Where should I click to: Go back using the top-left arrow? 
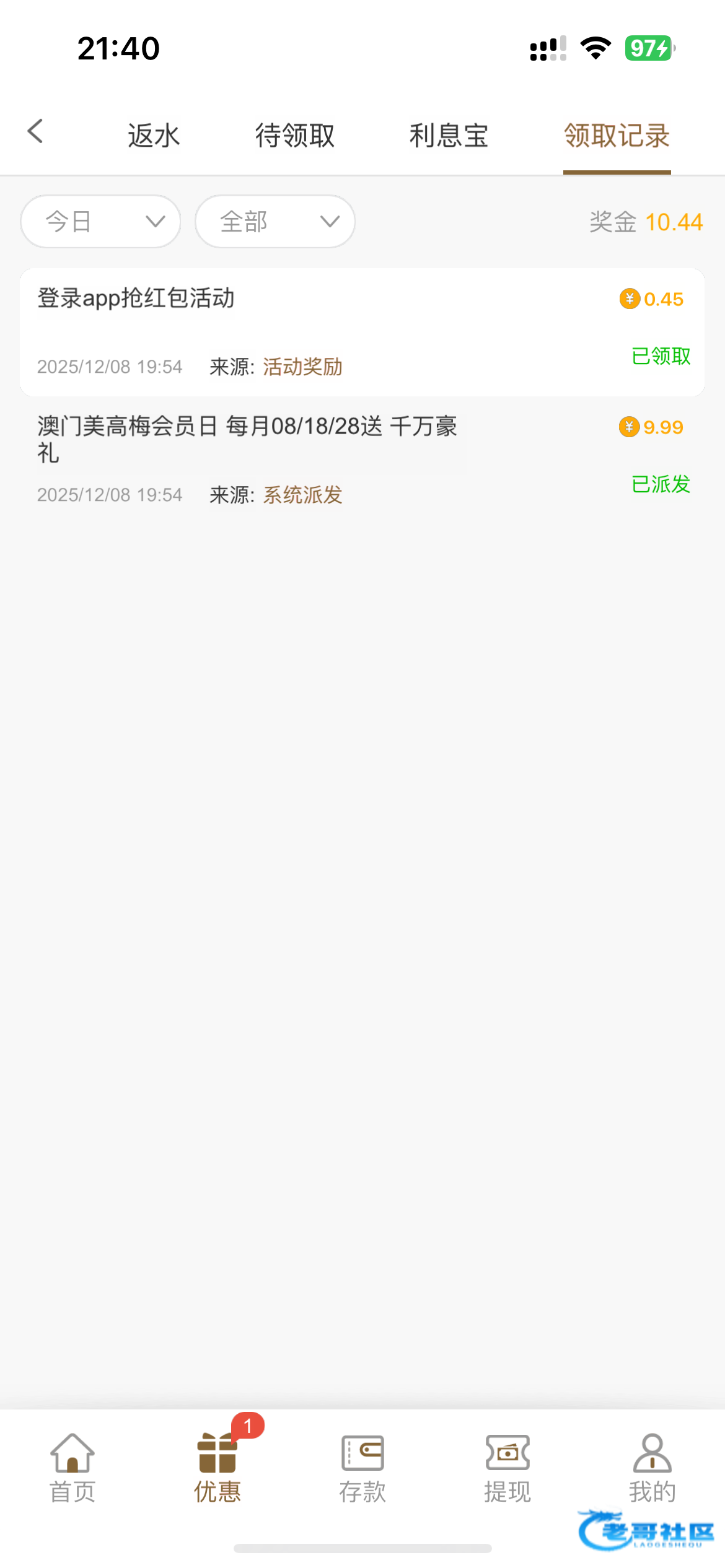(36, 132)
